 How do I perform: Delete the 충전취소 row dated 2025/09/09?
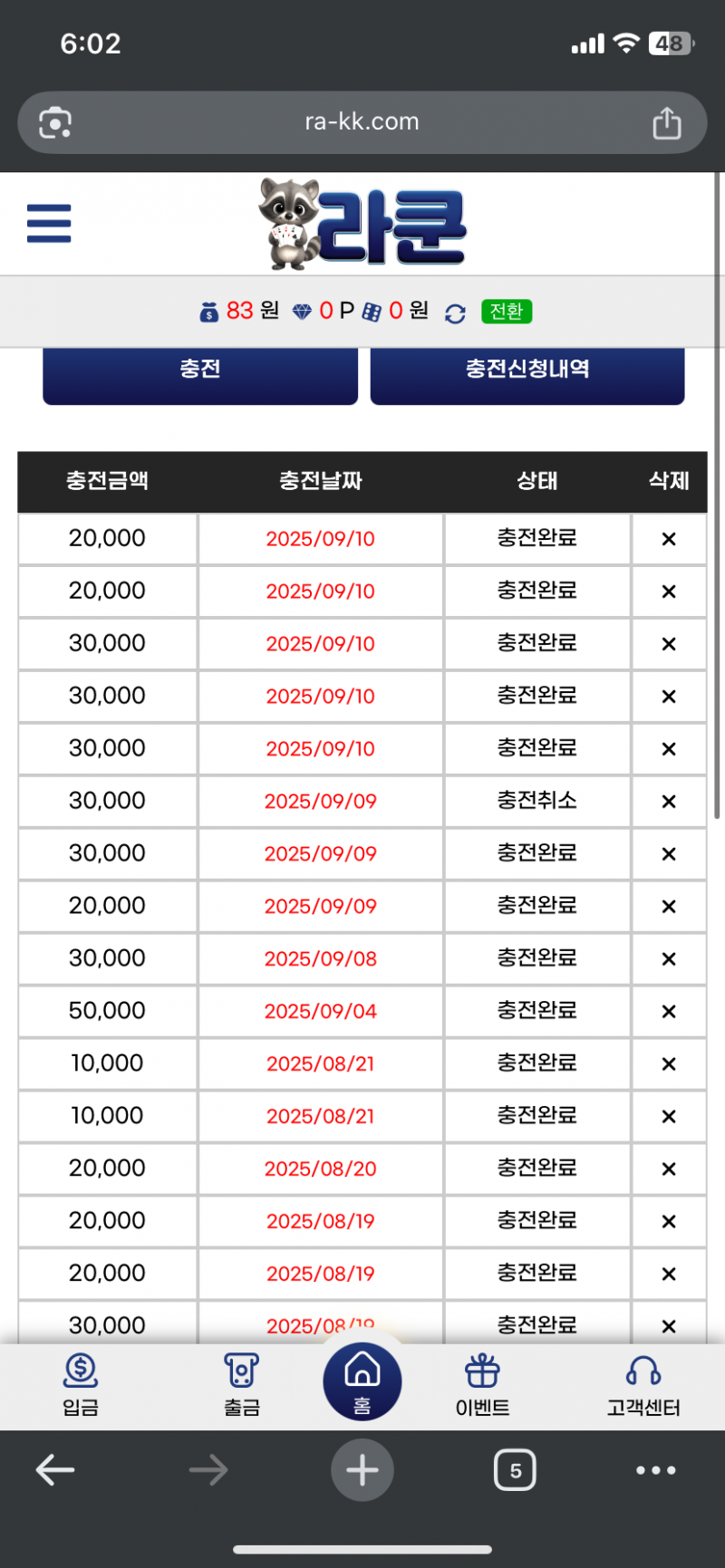click(669, 802)
